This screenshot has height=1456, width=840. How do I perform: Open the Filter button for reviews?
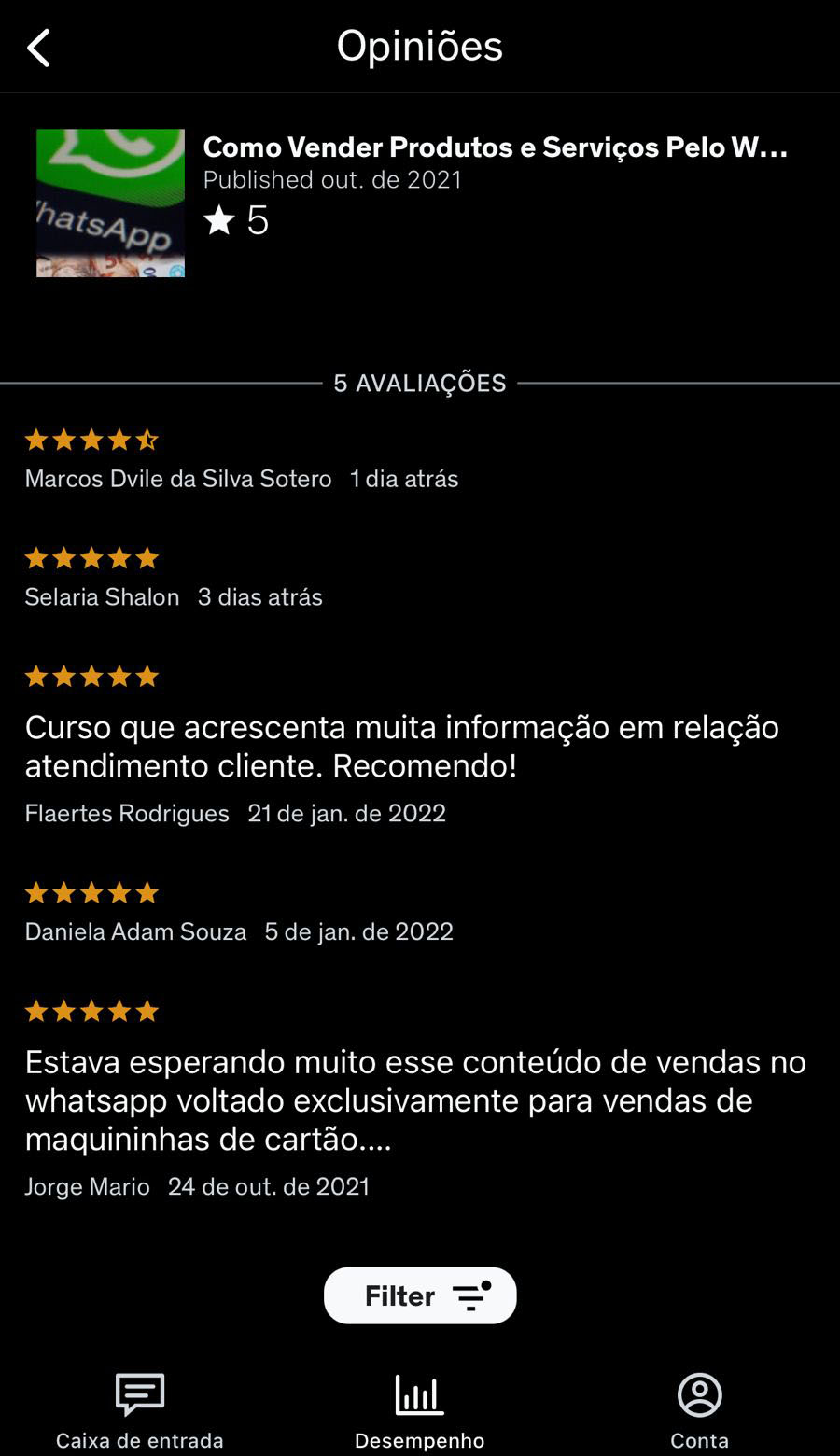(x=420, y=1295)
